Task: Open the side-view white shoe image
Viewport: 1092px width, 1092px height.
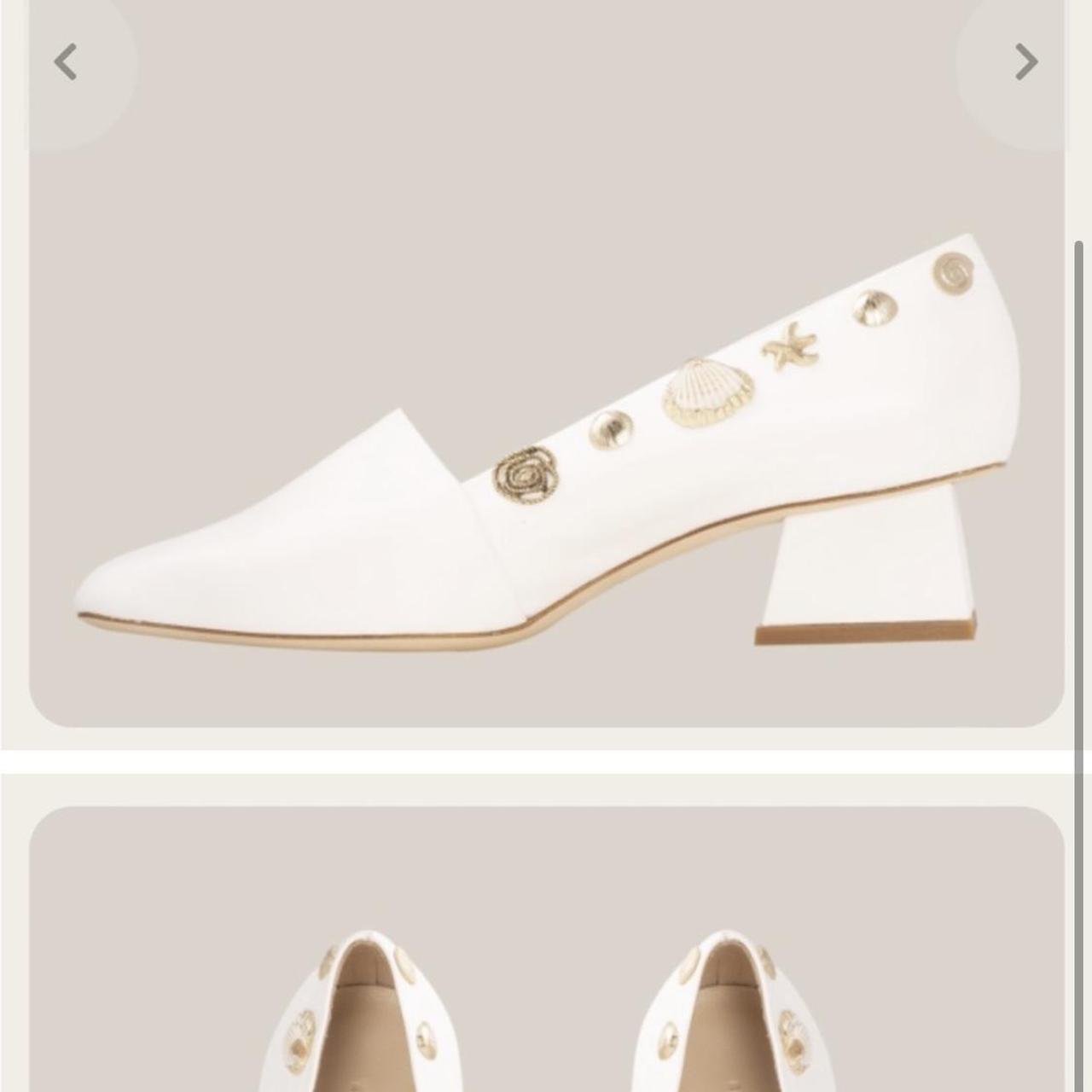Action: [546, 444]
